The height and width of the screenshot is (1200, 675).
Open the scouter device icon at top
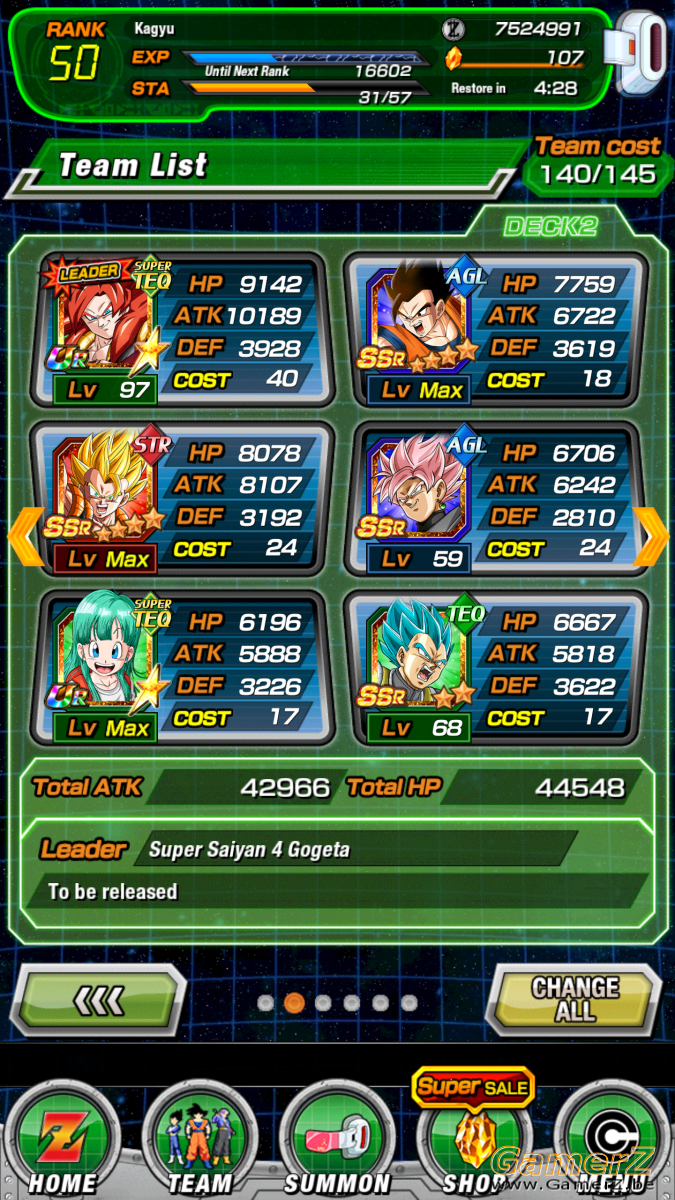pos(642,55)
